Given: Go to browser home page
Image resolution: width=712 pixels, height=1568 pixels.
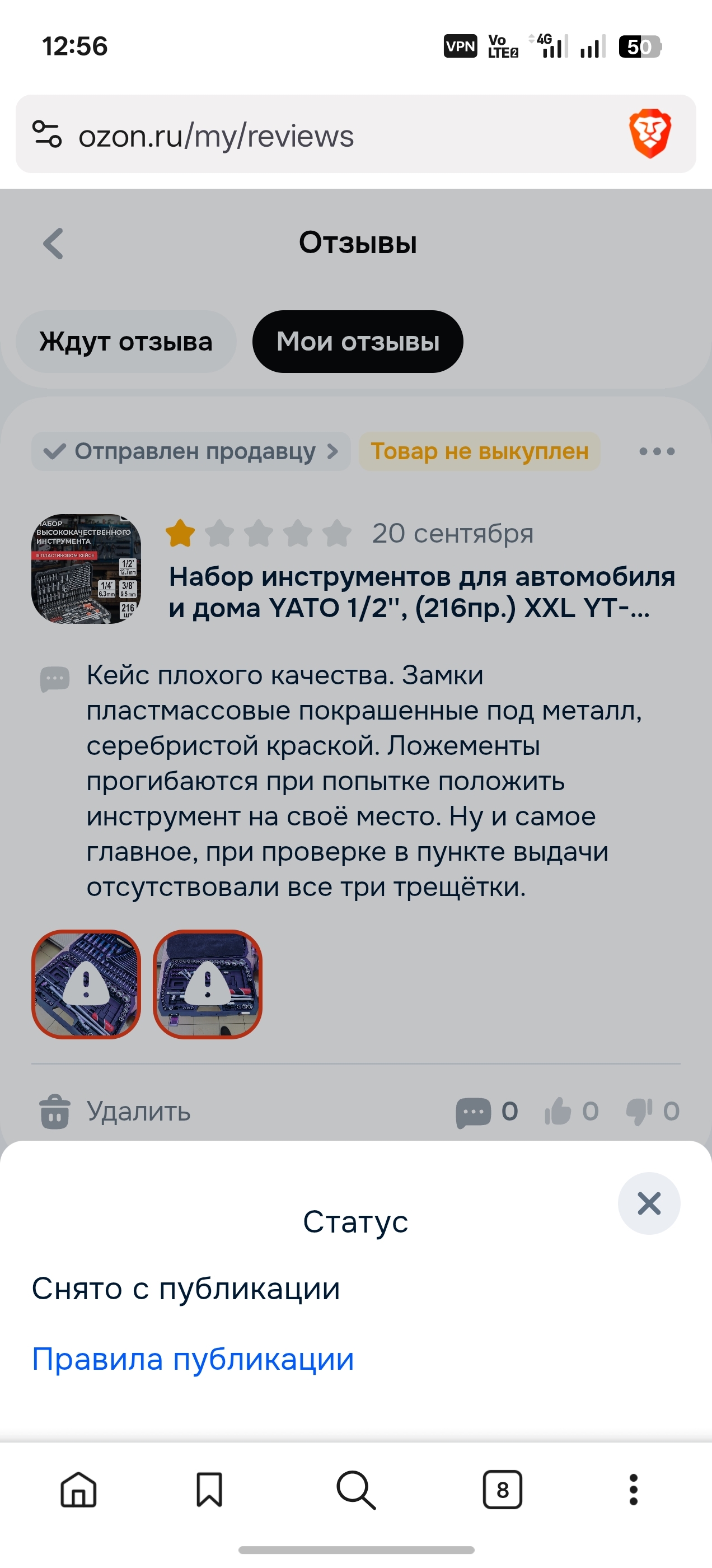Looking at the screenshot, I should (78, 1490).
